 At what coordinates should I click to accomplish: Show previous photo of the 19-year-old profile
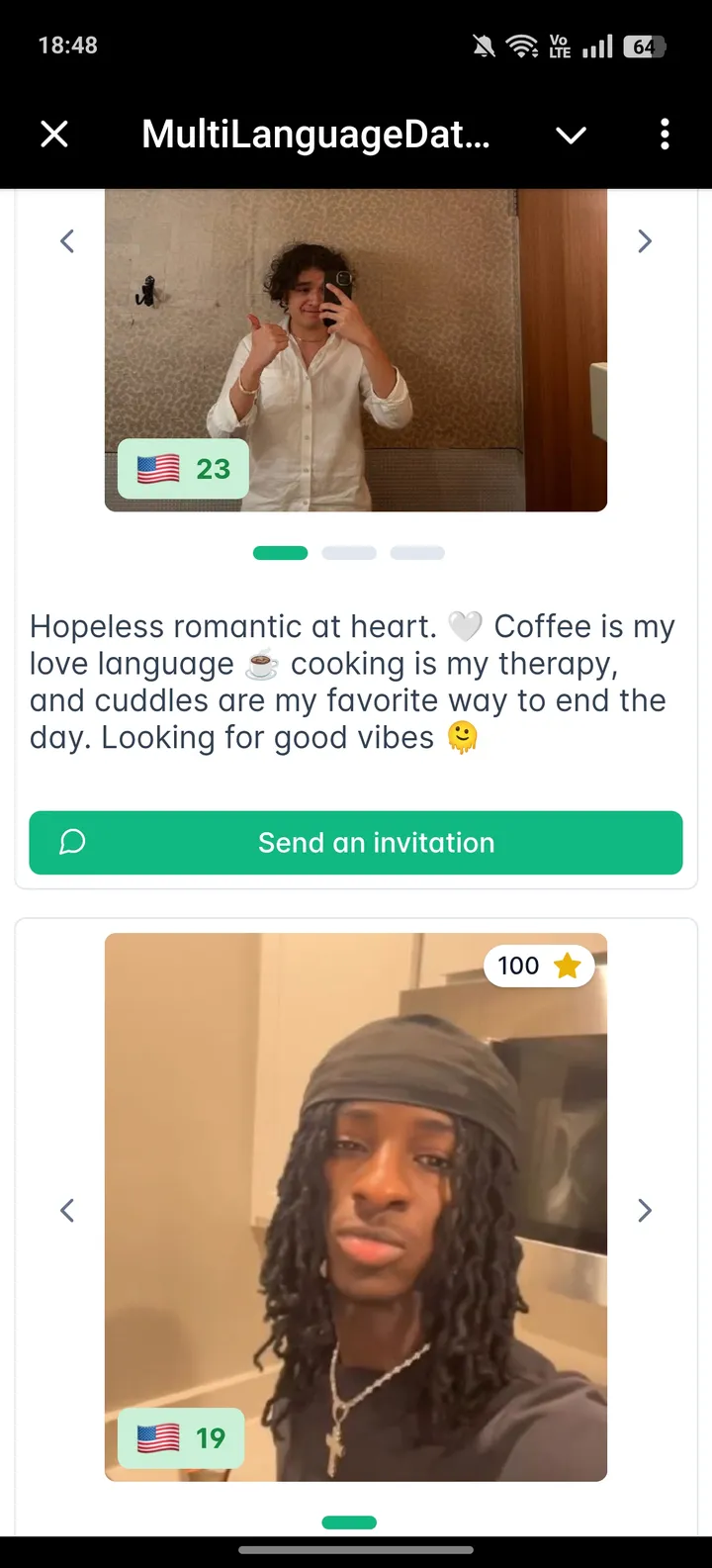(x=67, y=1210)
